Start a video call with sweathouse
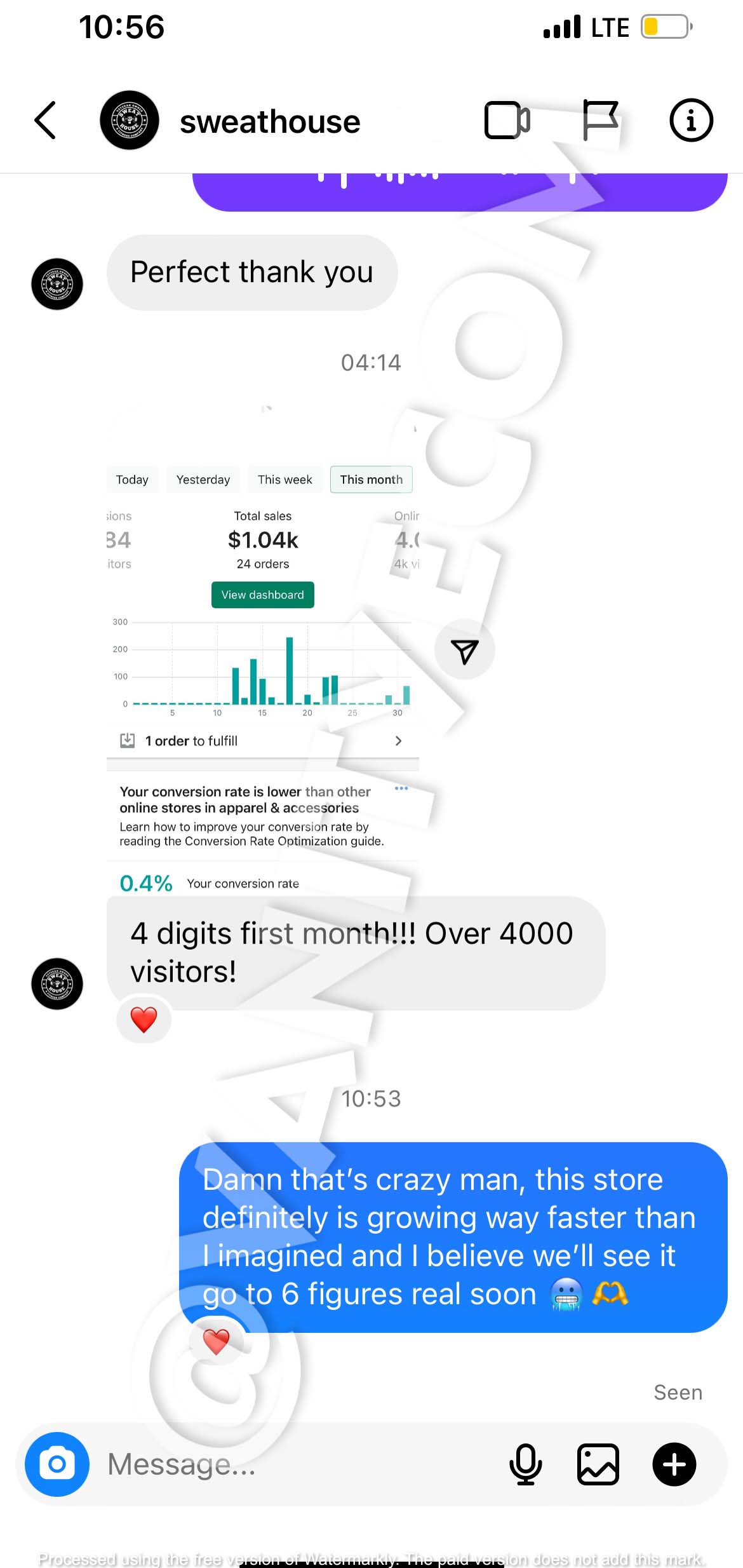Viewport: 743px width, 1568px height. click(507, 120)
